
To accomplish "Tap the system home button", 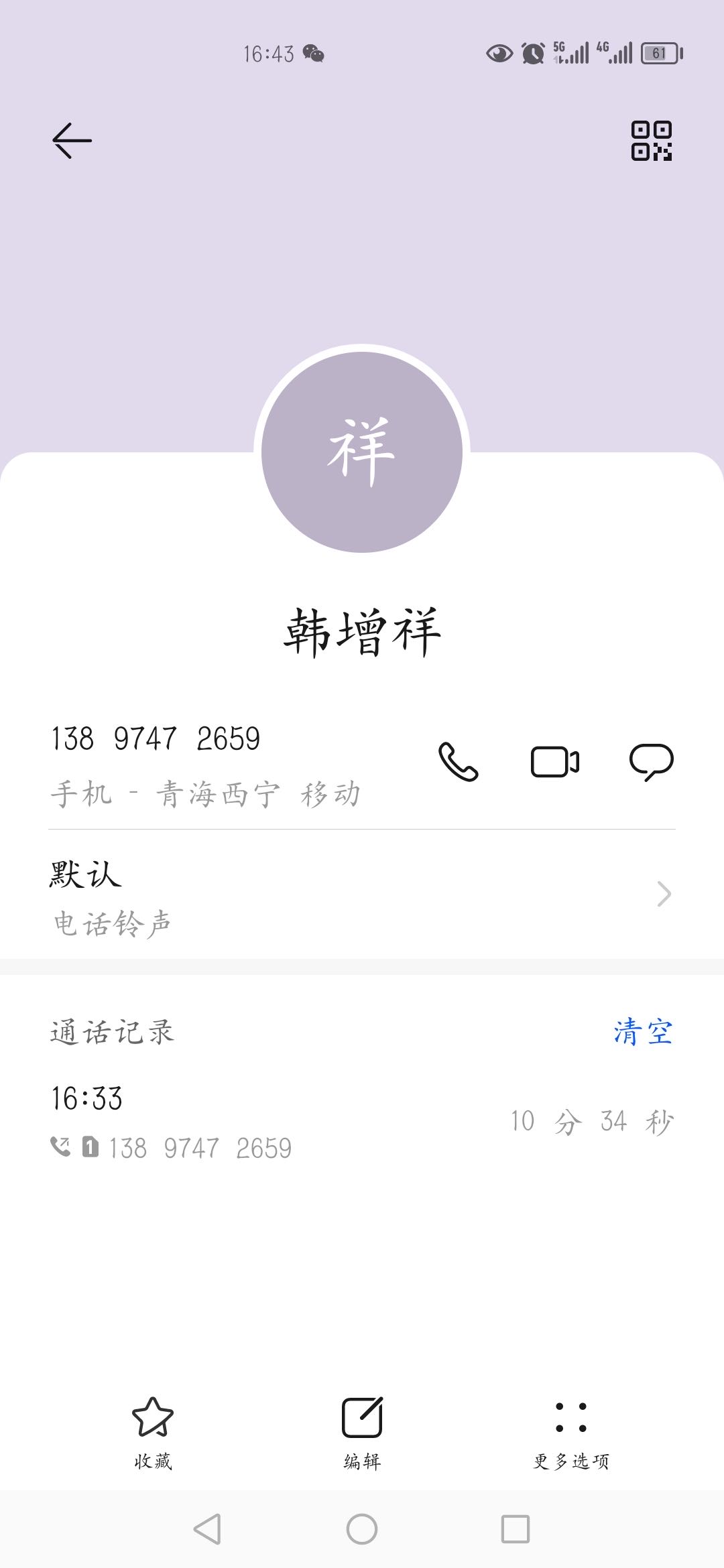I will [362, 1530].
